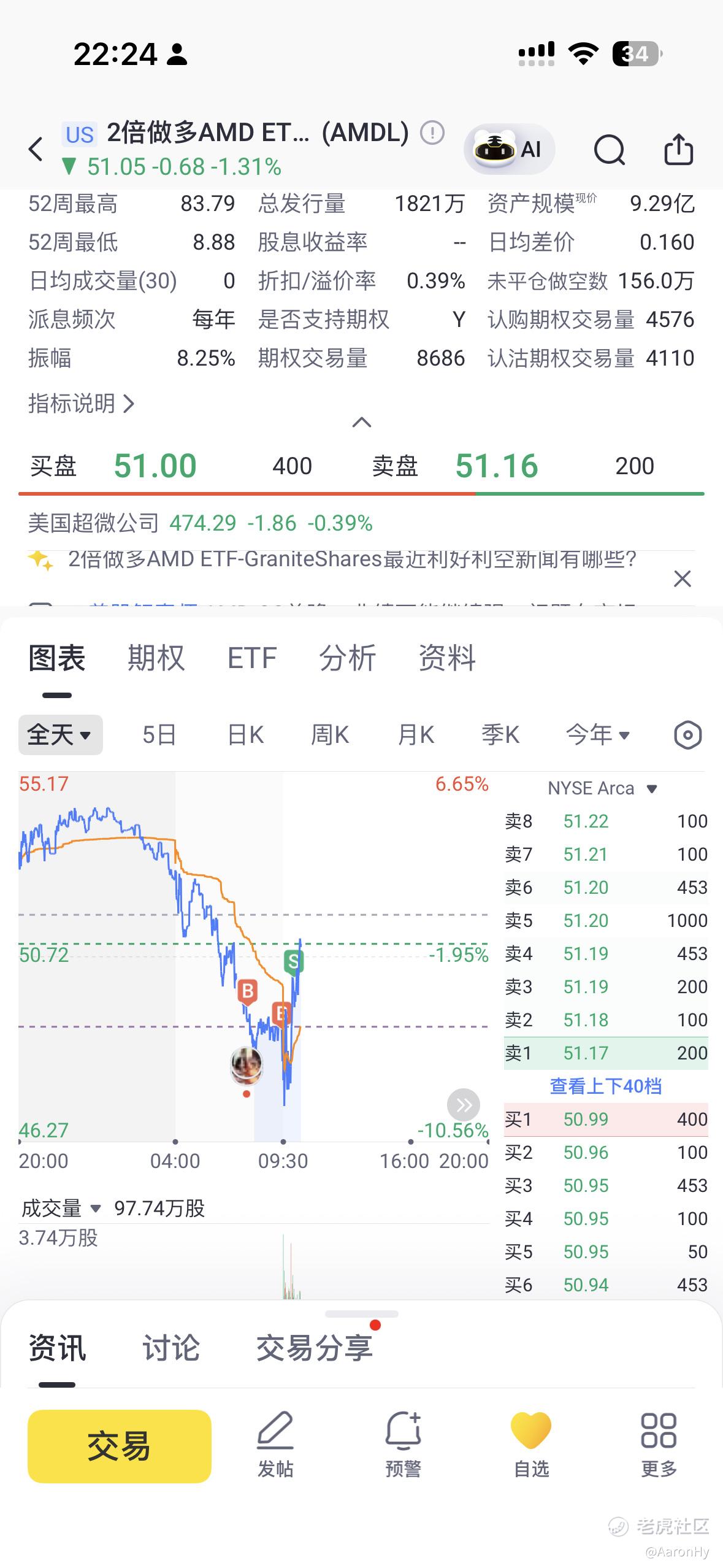This screenshot has width=723, height=1568.
Task: Collapse the stats panel with the up chevron
Action: coord(362,422)
